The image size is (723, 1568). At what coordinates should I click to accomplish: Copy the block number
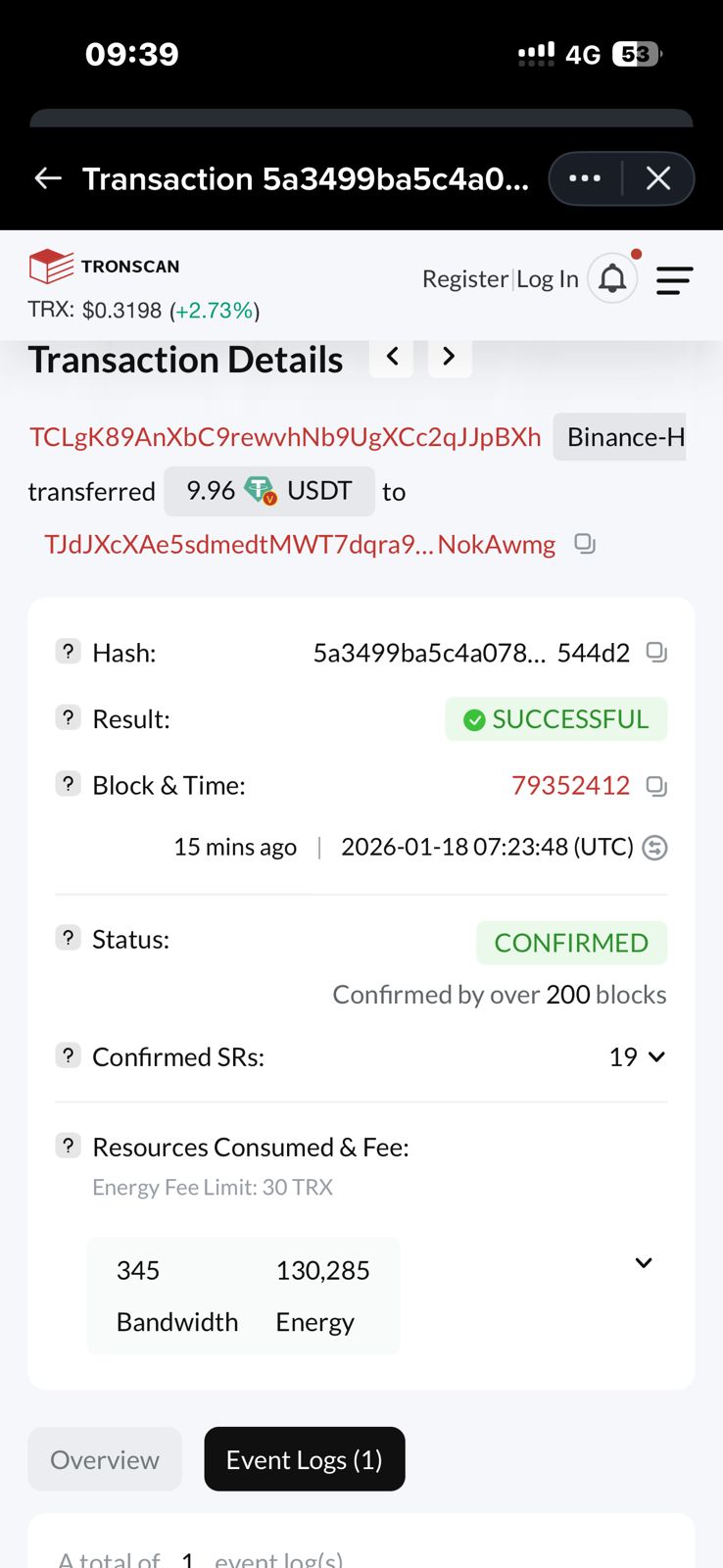656,786
